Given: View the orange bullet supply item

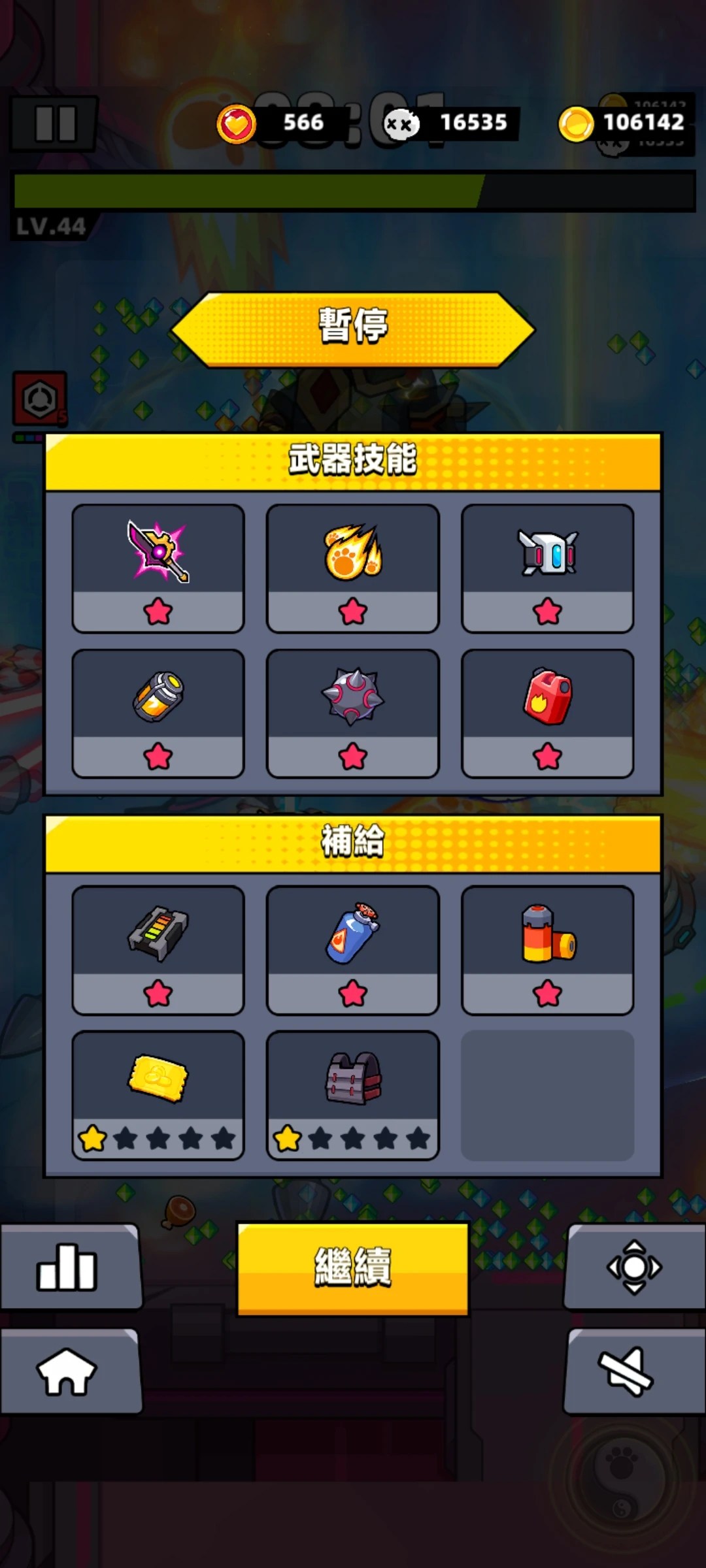Looking at the screenshot, I should pos(548,950).
